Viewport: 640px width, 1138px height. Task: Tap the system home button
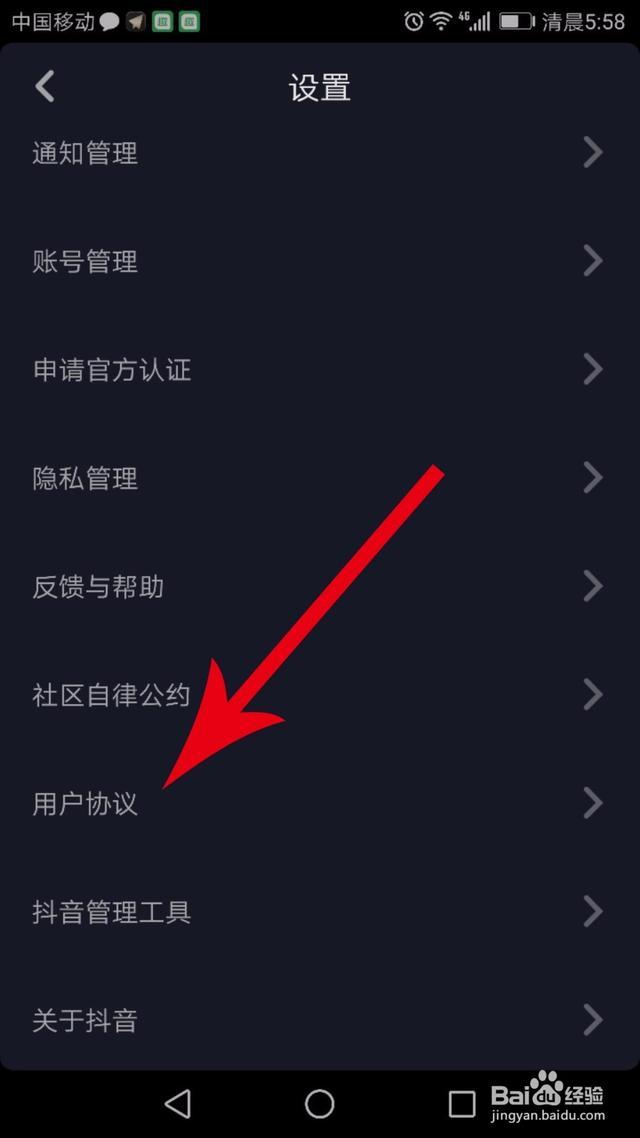click(319, 1104)
